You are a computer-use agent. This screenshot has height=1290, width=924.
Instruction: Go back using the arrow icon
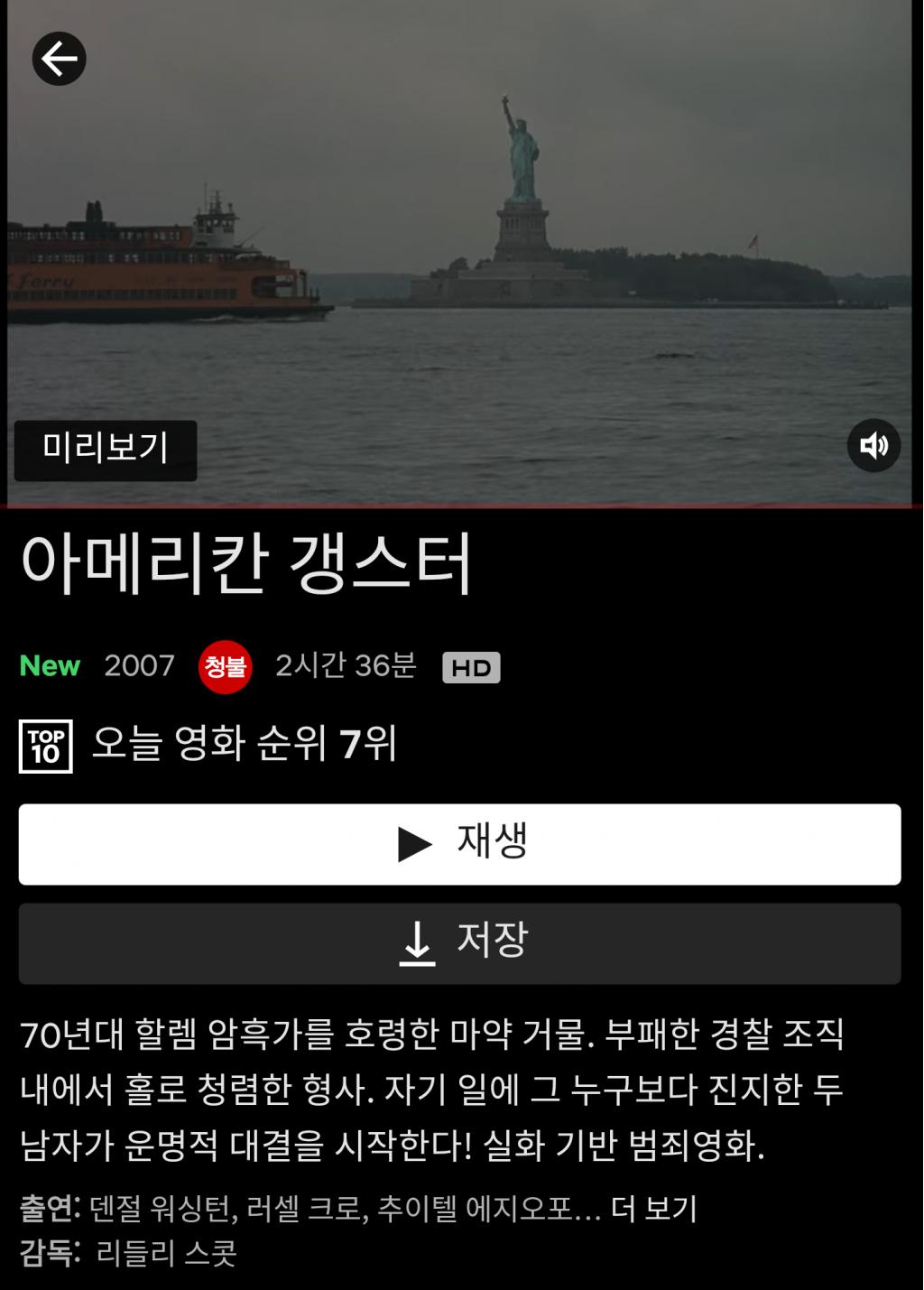click(x=59, y=60)
